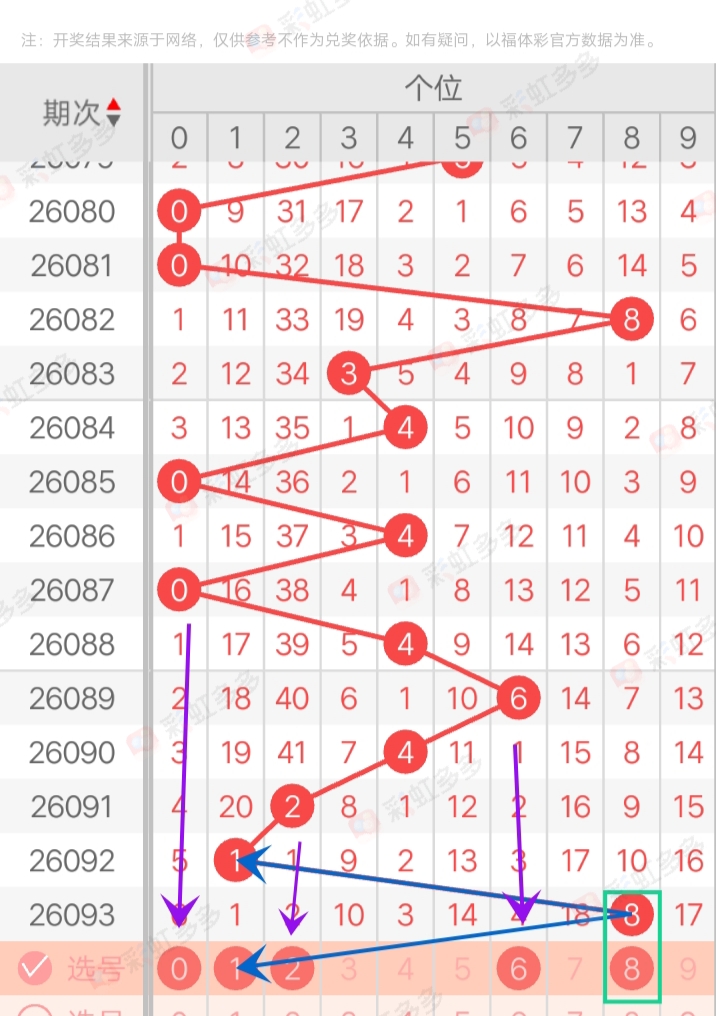Deselect number 1 in the 选号 row
Image resolution: width=716 pixels, height=1016 pixels.
(235, 968)
